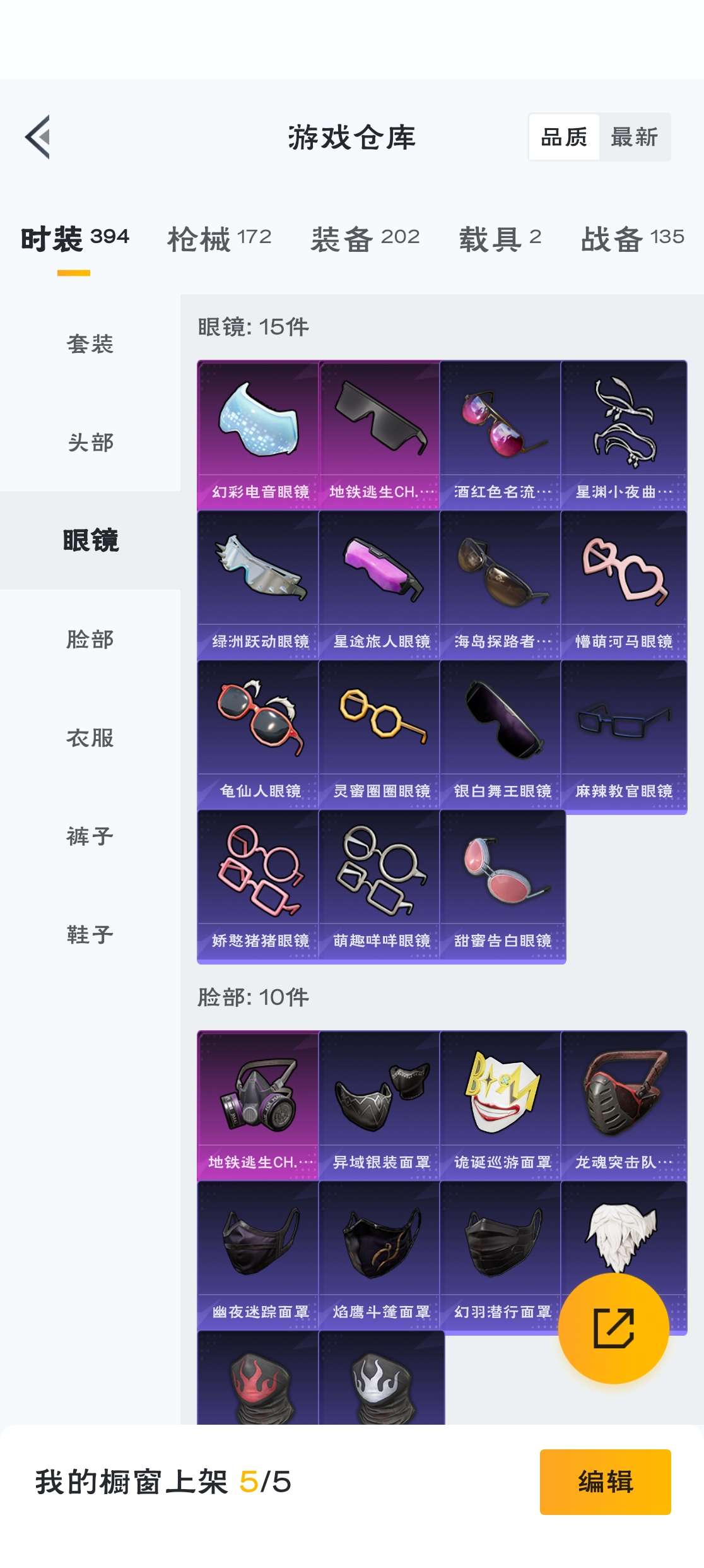View the 龟仙人眼镜 item
This screenshot has width=704, height=1568.
point(259,734)
